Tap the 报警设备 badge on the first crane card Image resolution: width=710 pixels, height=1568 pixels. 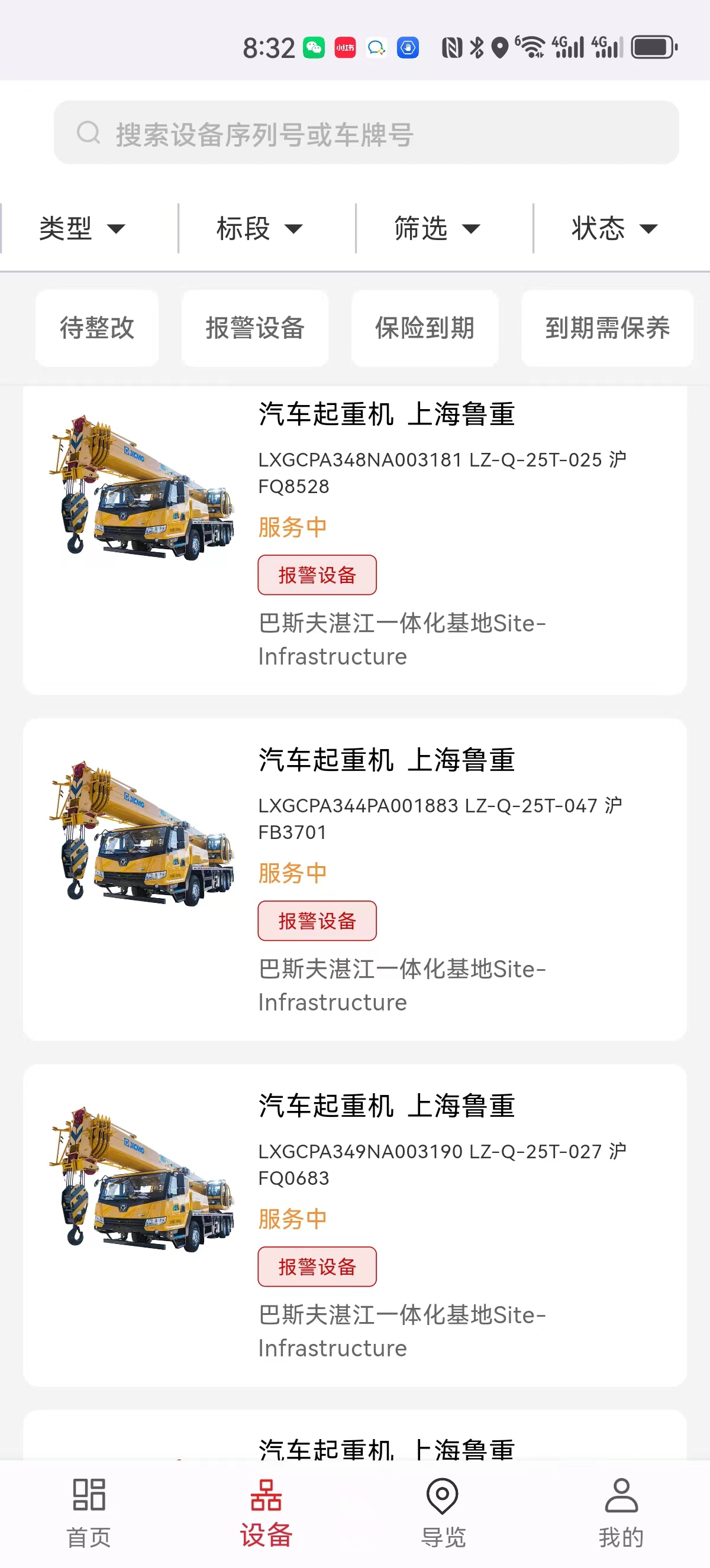tap(317, 574)
